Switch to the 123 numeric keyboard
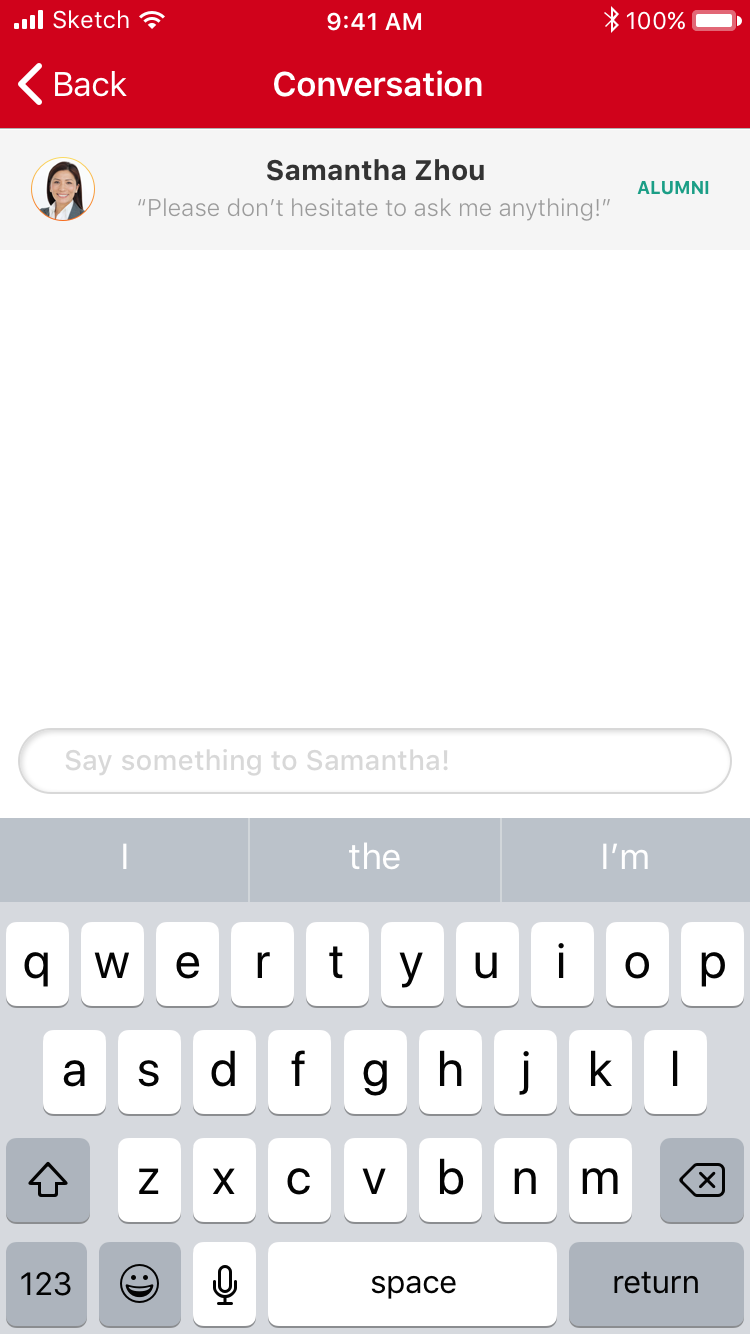 point(46,1283)
